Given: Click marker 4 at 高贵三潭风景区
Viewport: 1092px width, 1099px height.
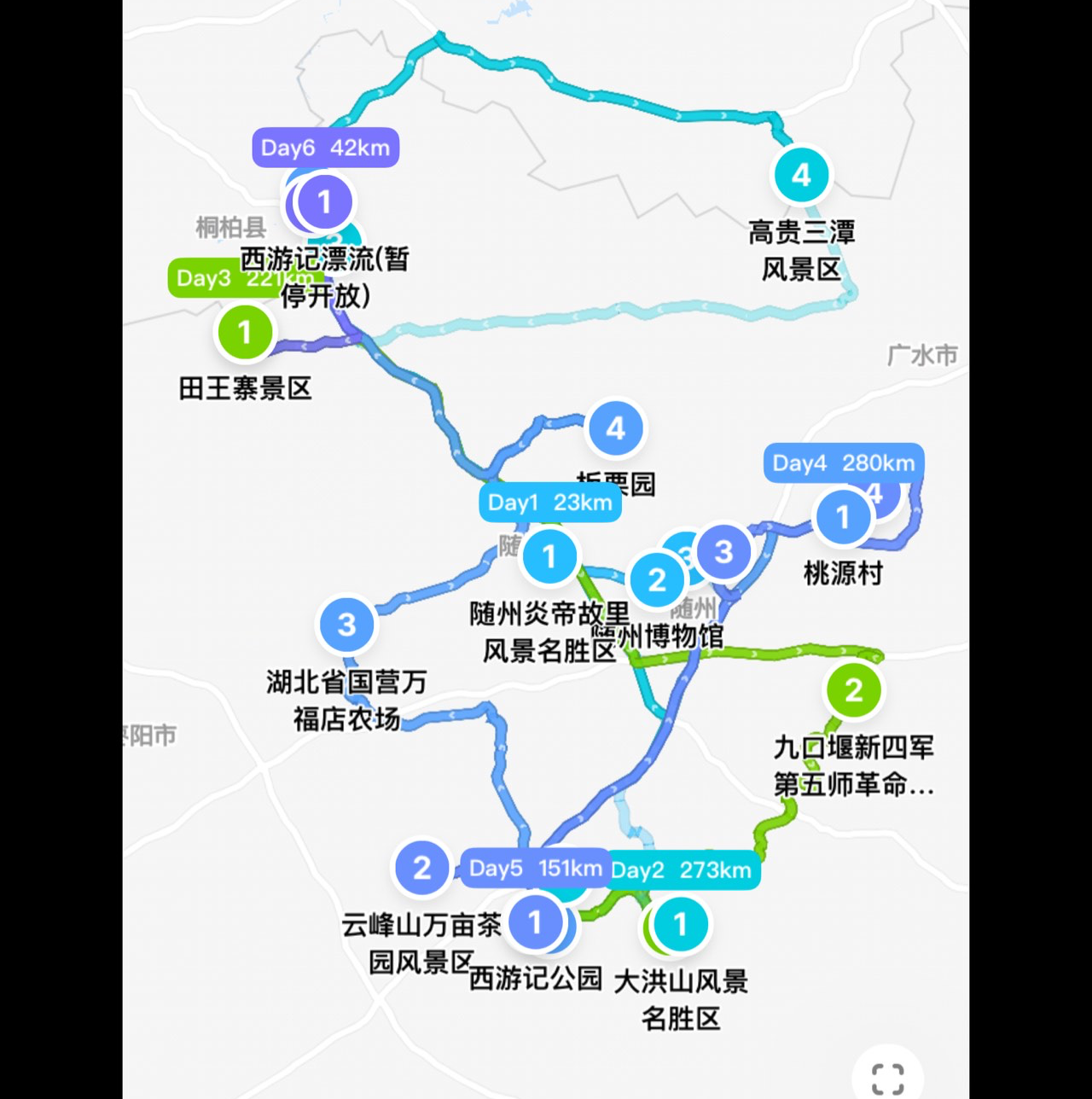Looking at the screenshot, I should click(800, 174).
